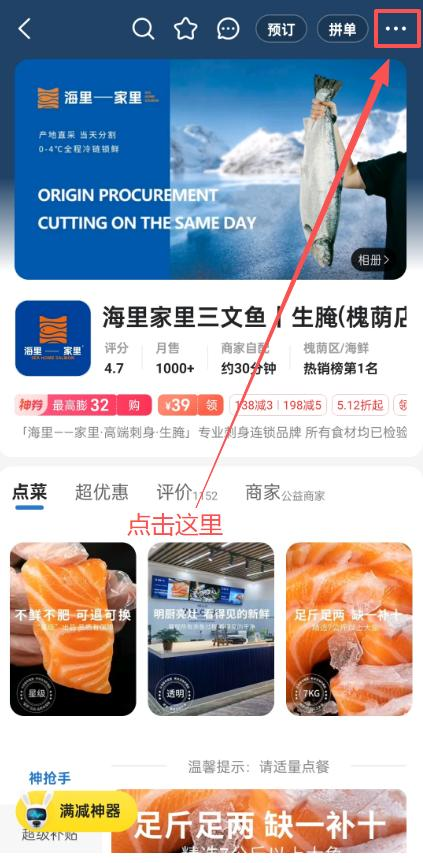Open the three-dot overflow menu
The width and height of the screenshot is (423, 863).
[396, 29]
